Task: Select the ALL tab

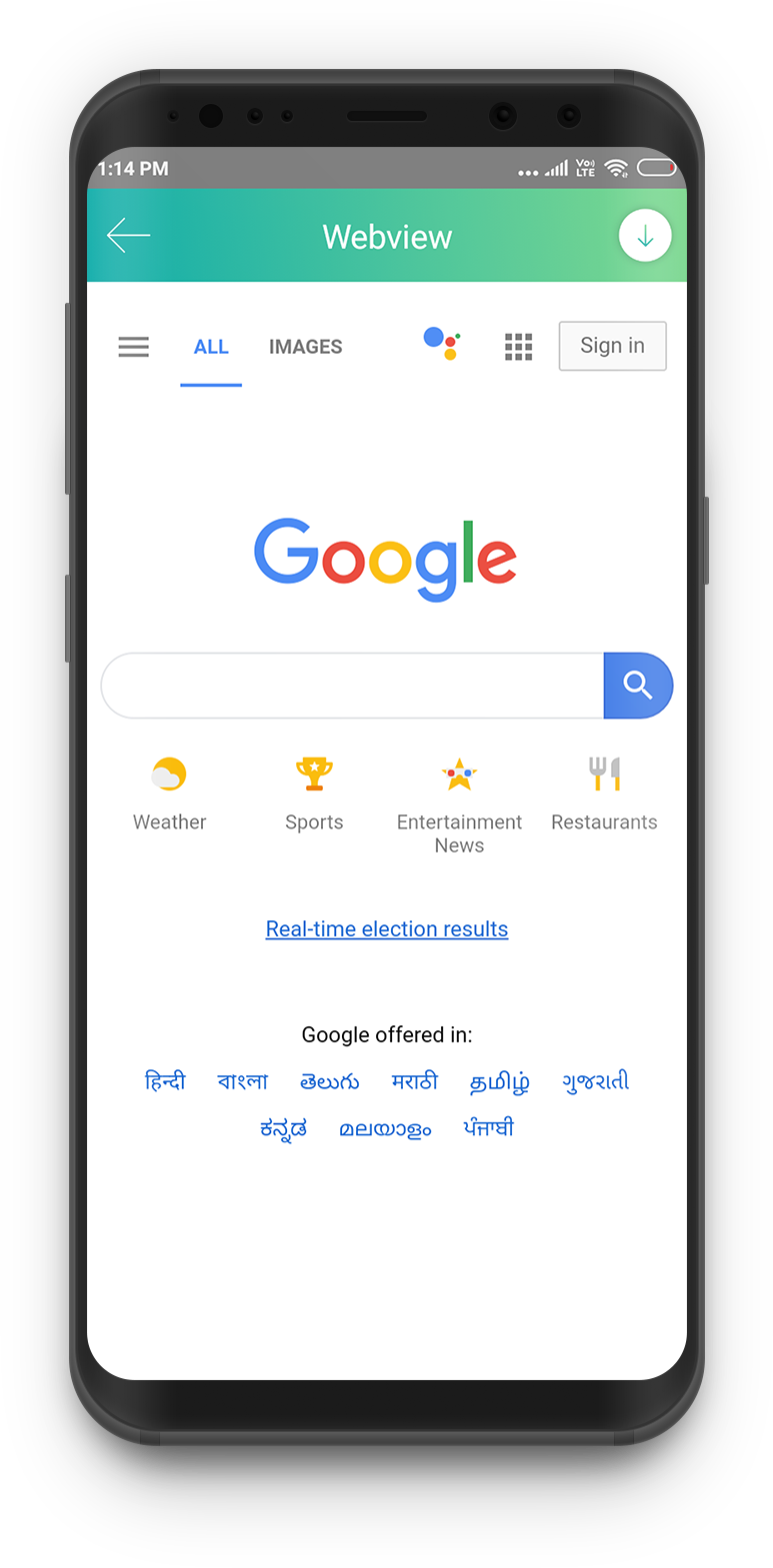Action: (211, 347)
